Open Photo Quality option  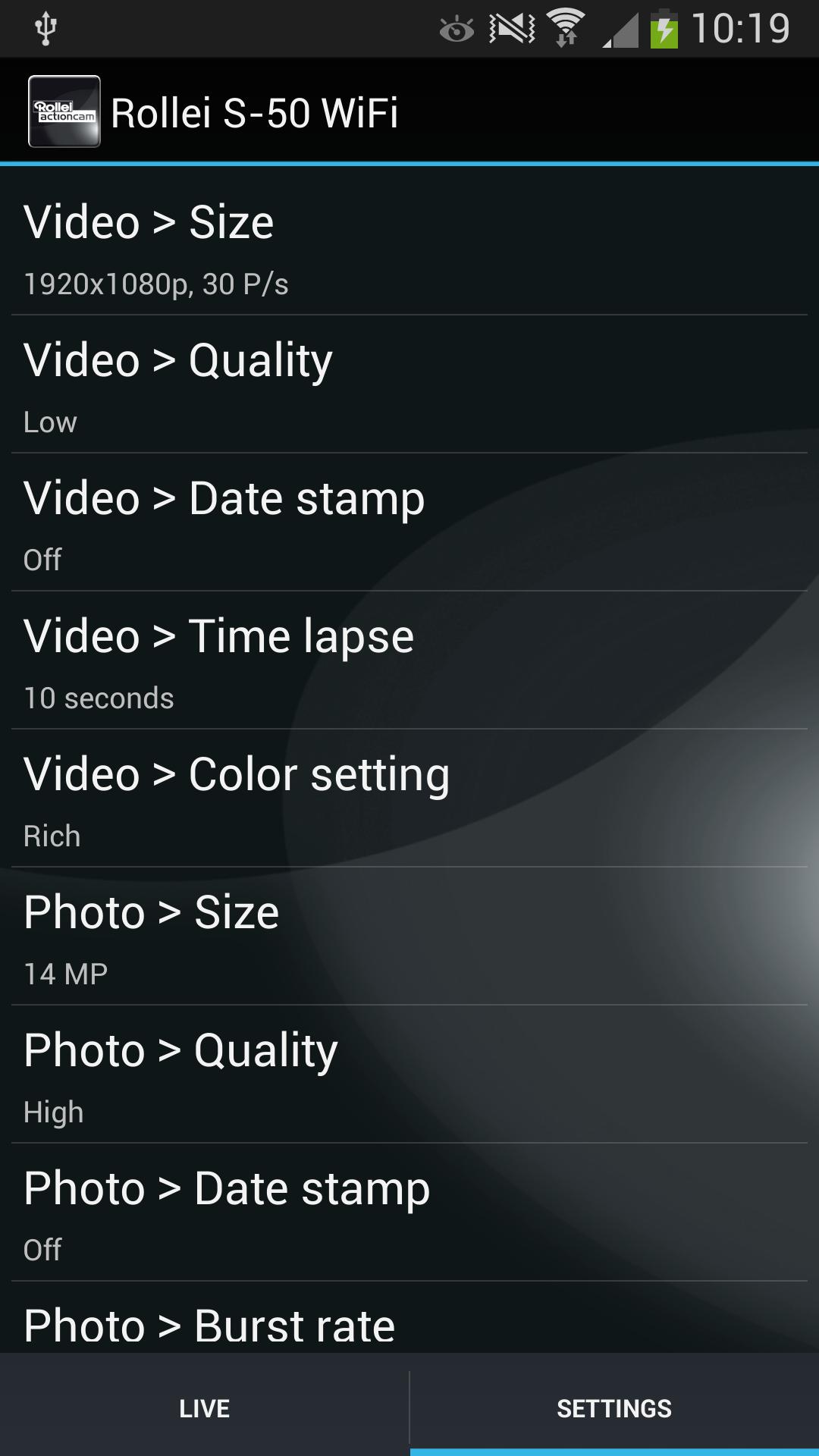[409, 1075]
